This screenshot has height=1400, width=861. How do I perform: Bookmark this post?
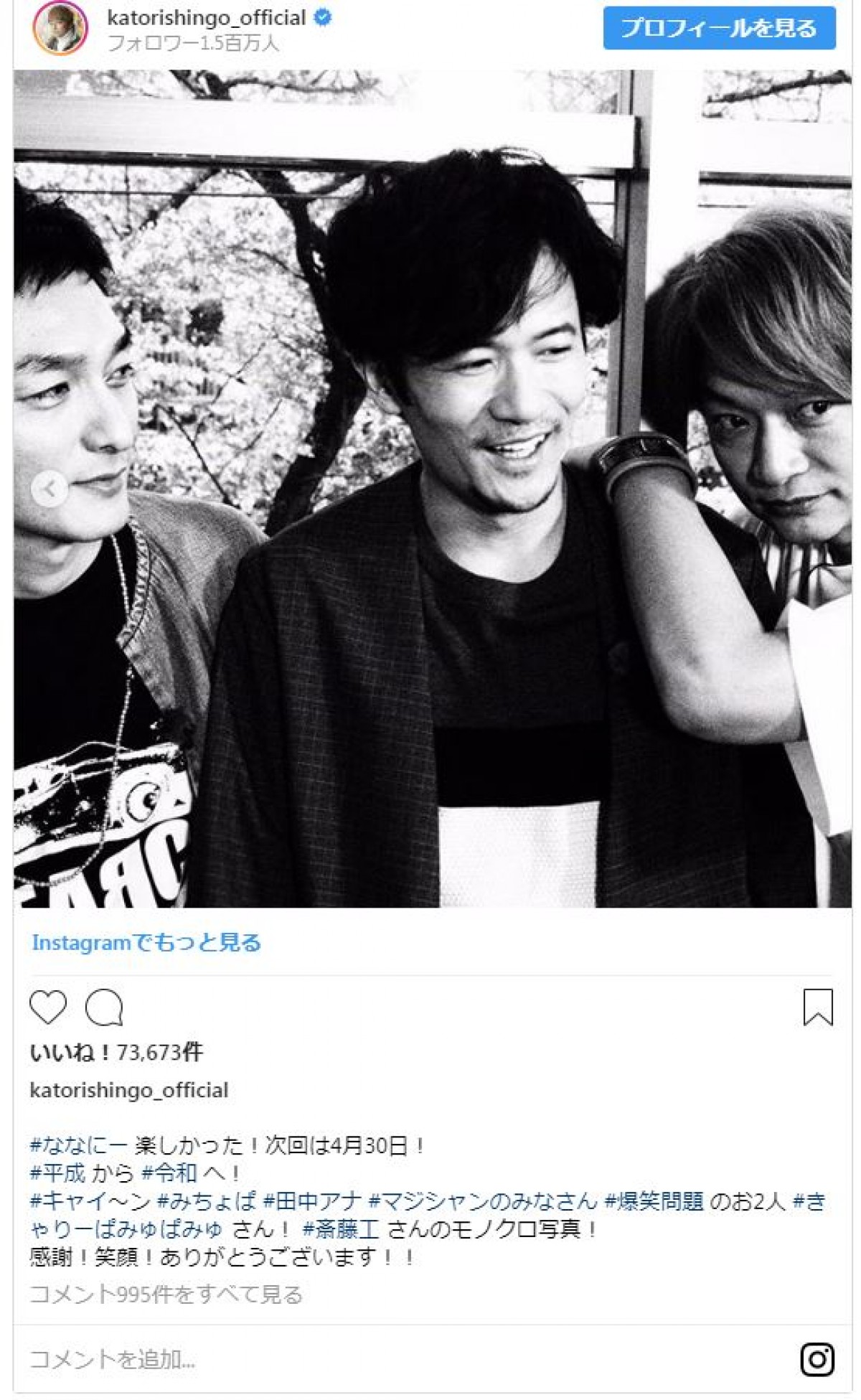point(817,1007)
